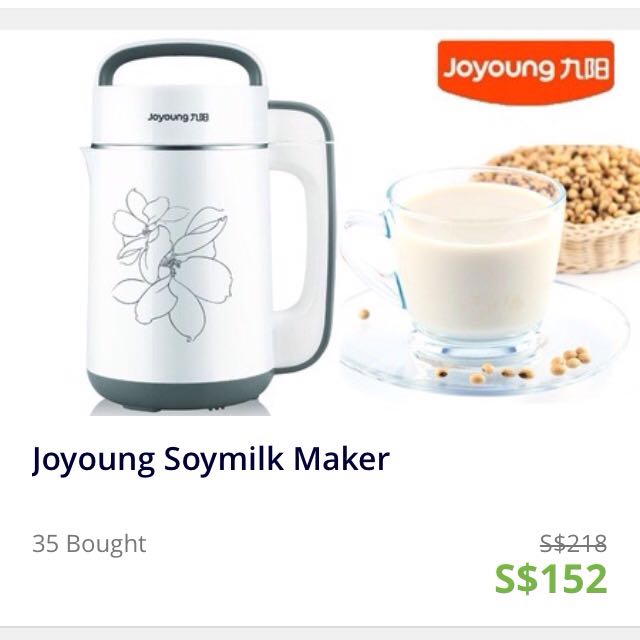Open the Joyoung Soymilk Maker deal card
The image size is (640, 640).
211,460
